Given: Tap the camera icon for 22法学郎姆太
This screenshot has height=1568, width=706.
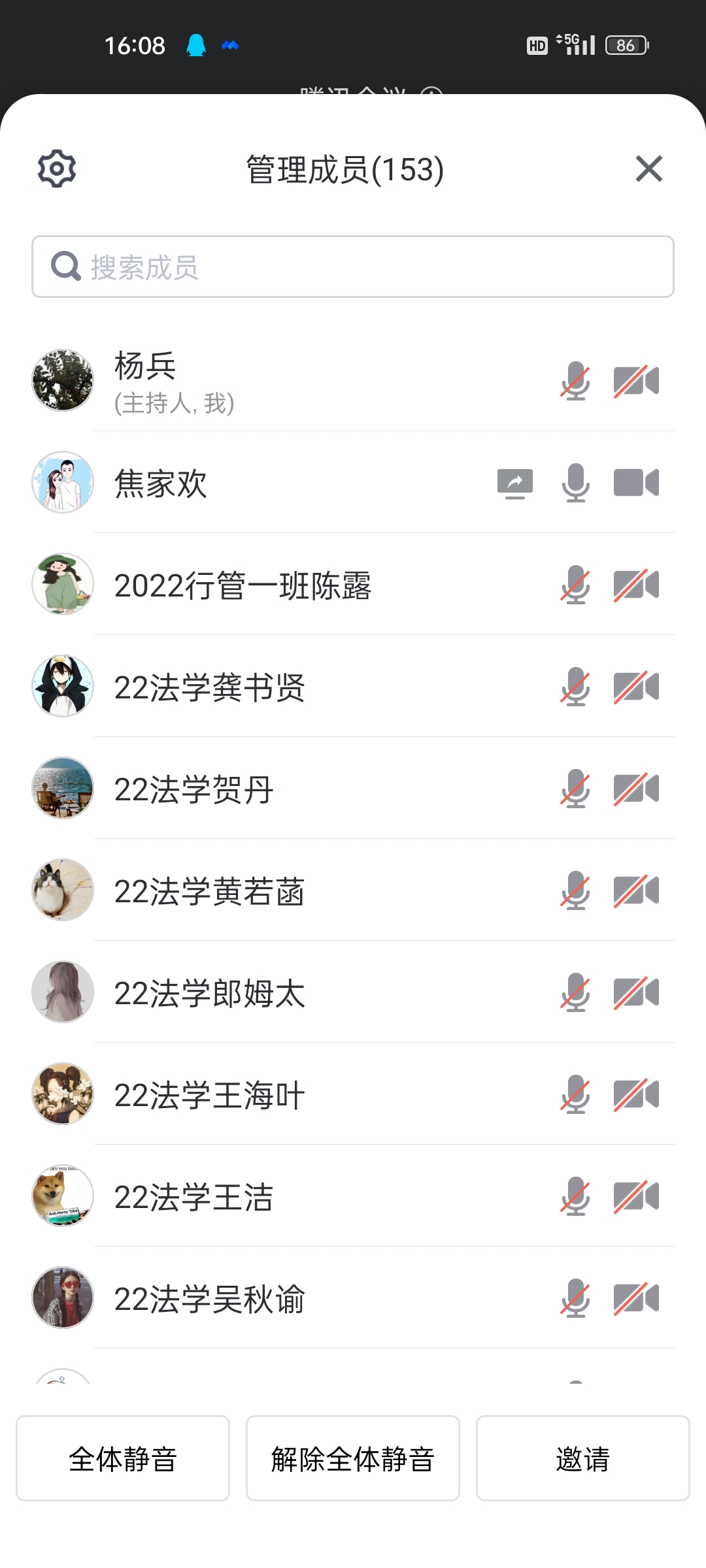Looking at the screenshot, I should [x=636, y=992].
